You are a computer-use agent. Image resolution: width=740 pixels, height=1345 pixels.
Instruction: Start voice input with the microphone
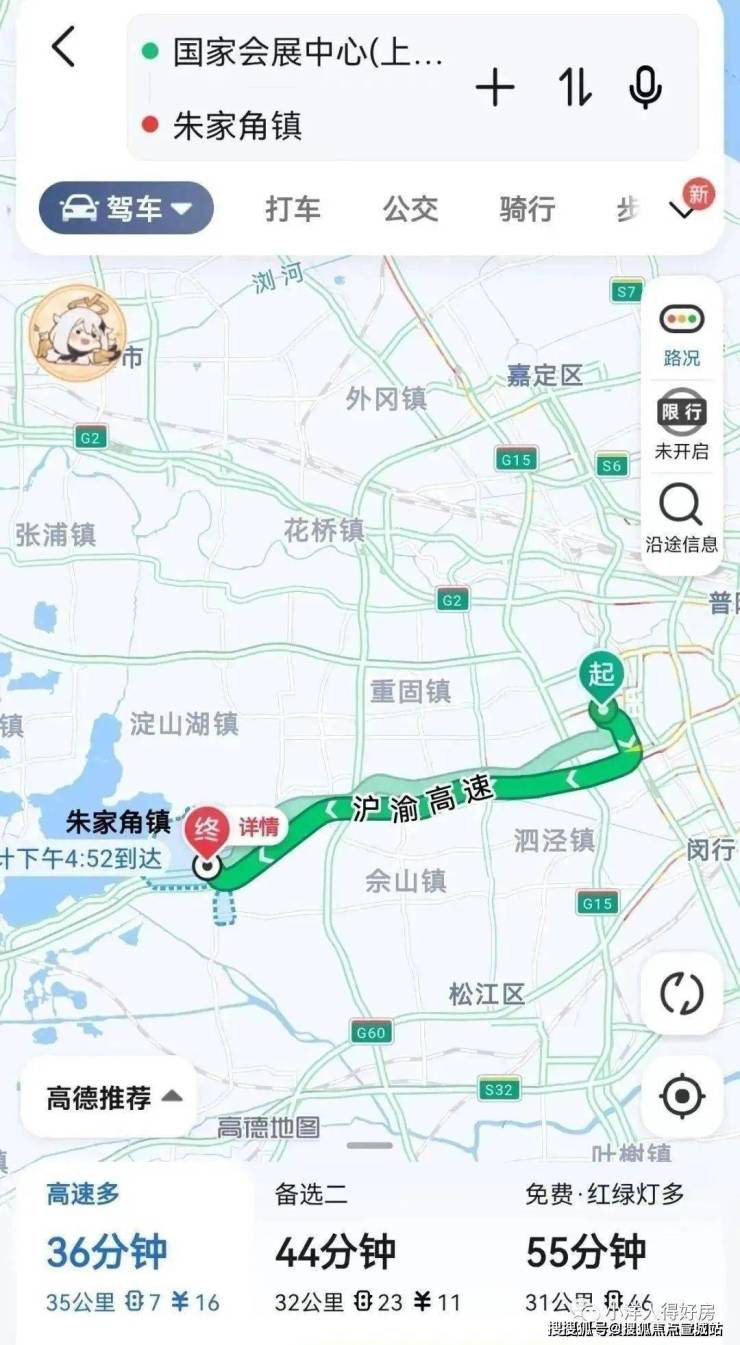645,88
